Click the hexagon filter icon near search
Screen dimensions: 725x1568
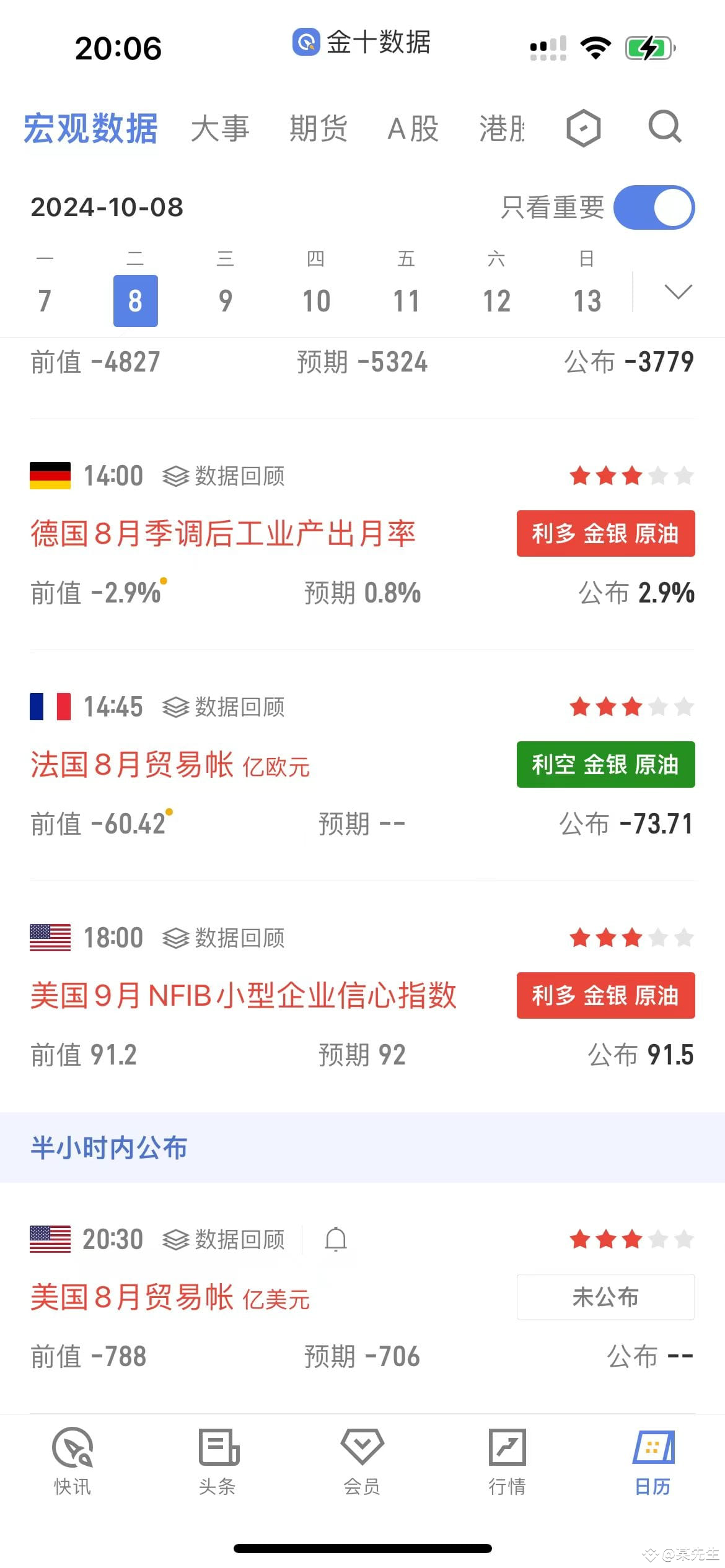pyautogui.click(x=583, y=127)
